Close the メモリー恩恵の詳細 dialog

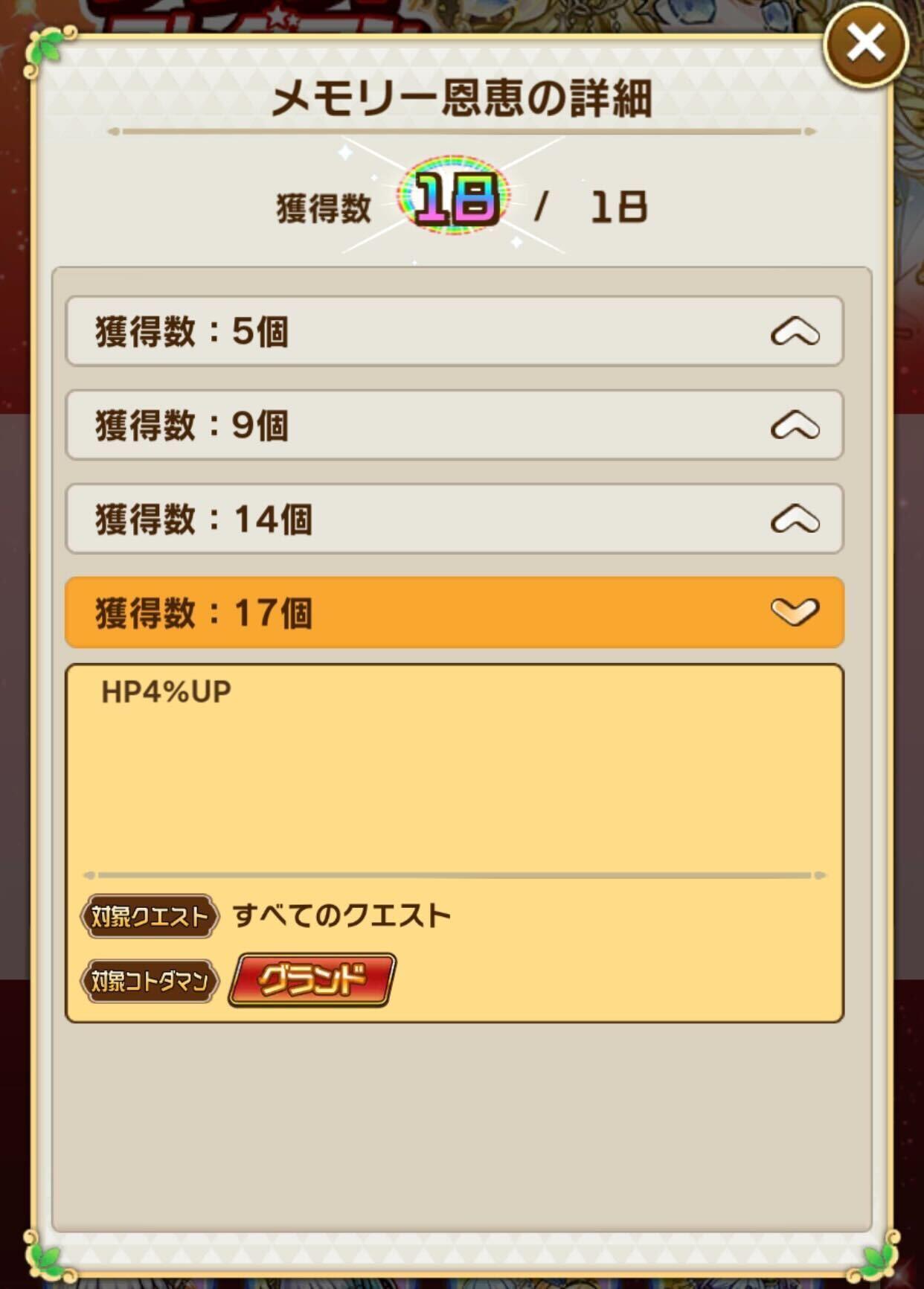coord(865,43)
